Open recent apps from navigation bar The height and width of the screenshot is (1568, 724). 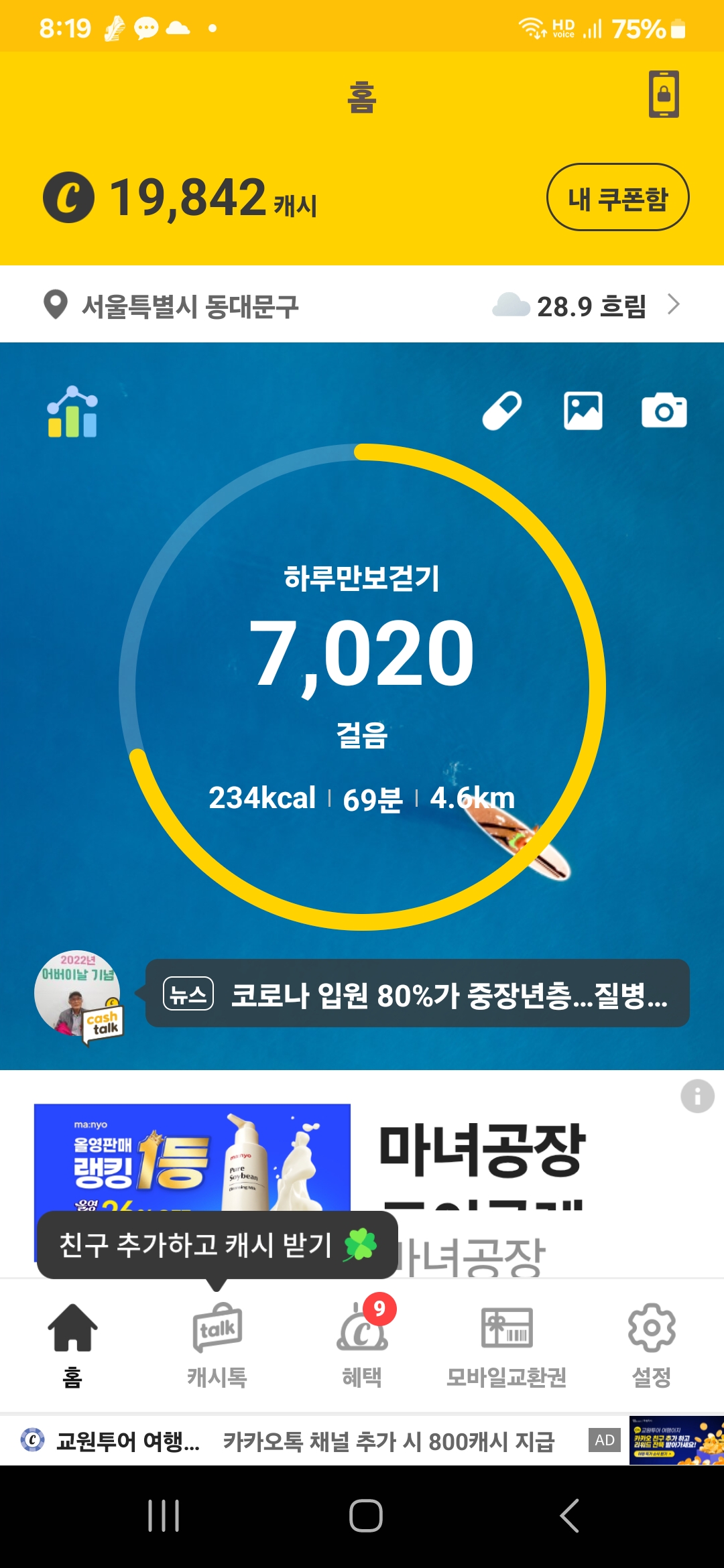tap(164, 1516)
